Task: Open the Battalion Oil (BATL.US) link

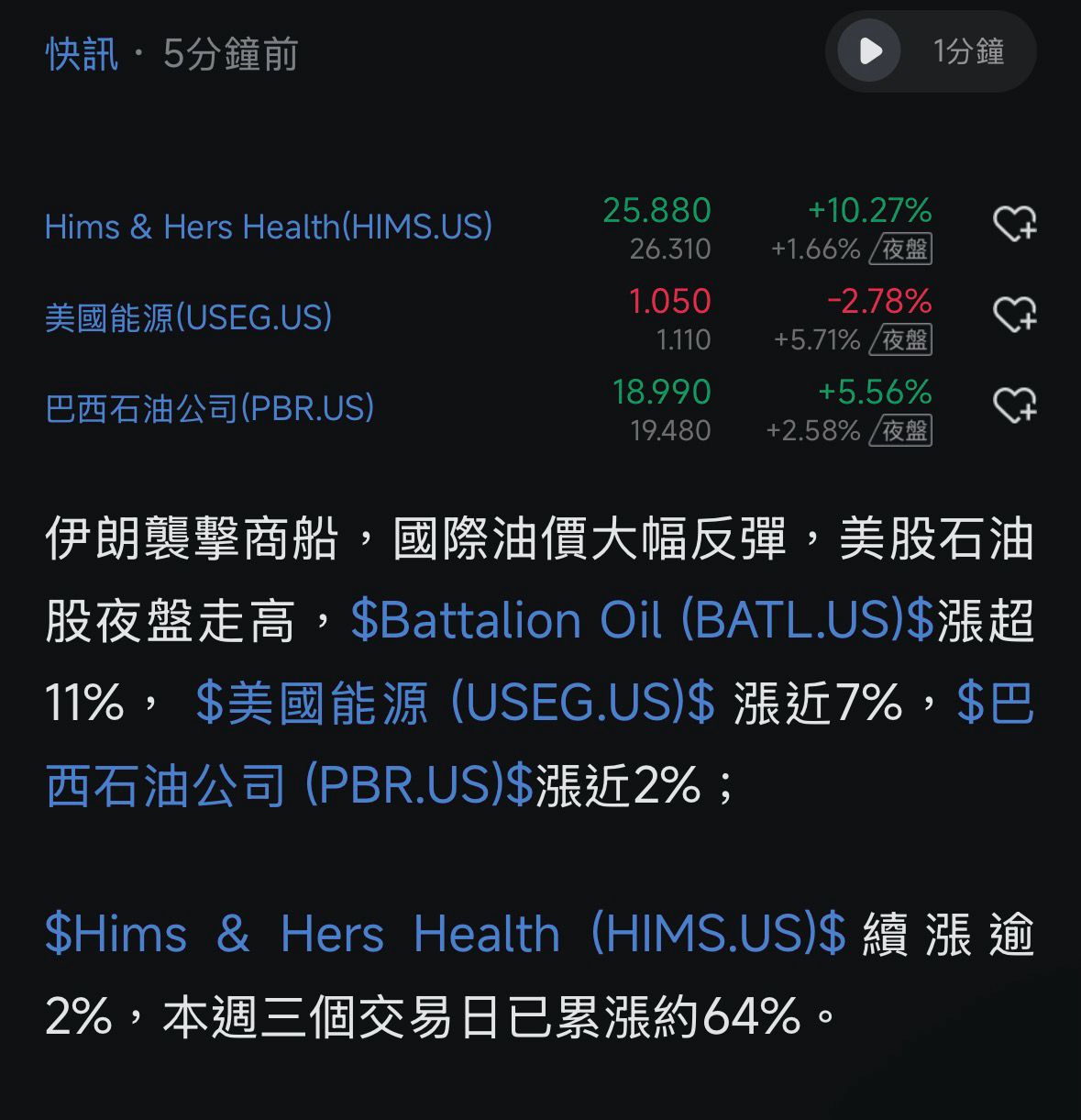Action: click(642, 621)
